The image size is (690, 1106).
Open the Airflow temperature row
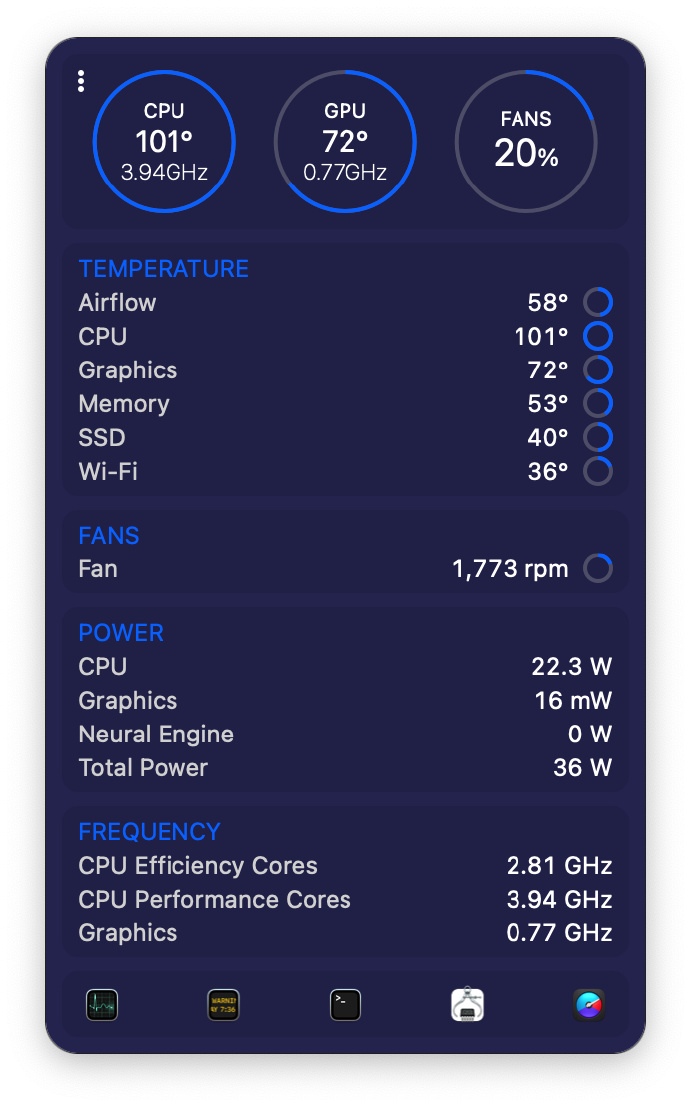[x=345, y=303]
